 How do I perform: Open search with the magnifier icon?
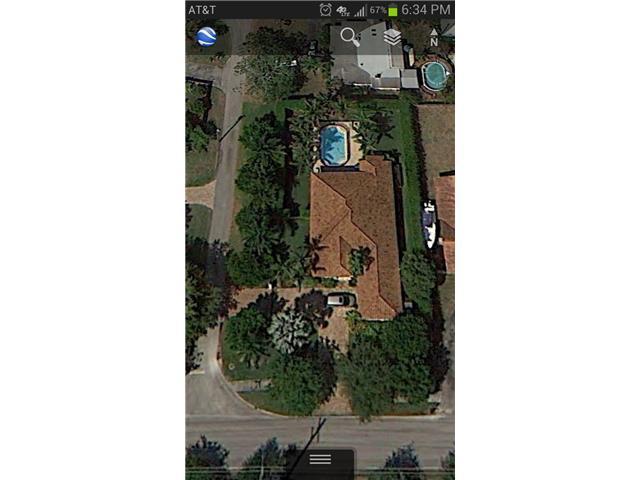(349, 37)
